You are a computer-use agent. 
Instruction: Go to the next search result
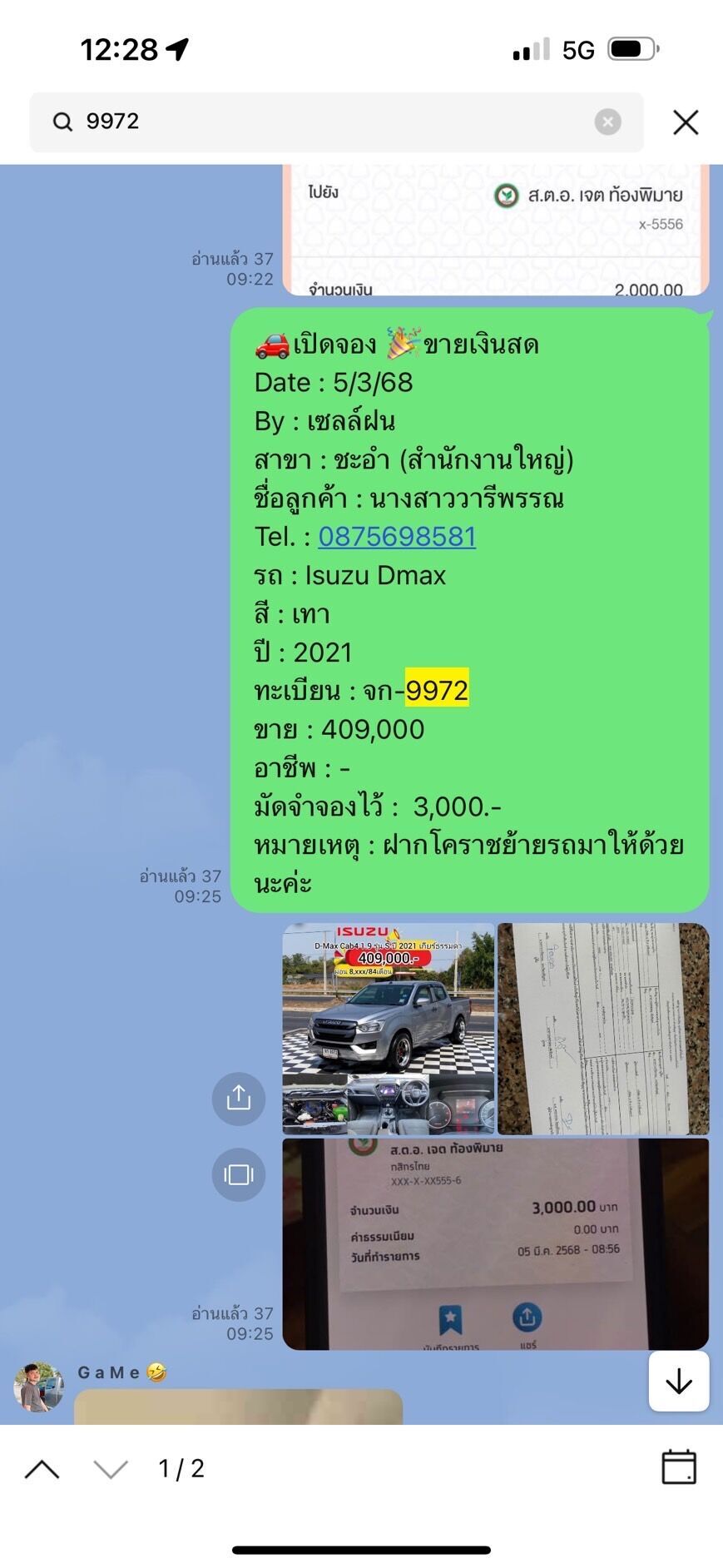tap(111, 1469)
